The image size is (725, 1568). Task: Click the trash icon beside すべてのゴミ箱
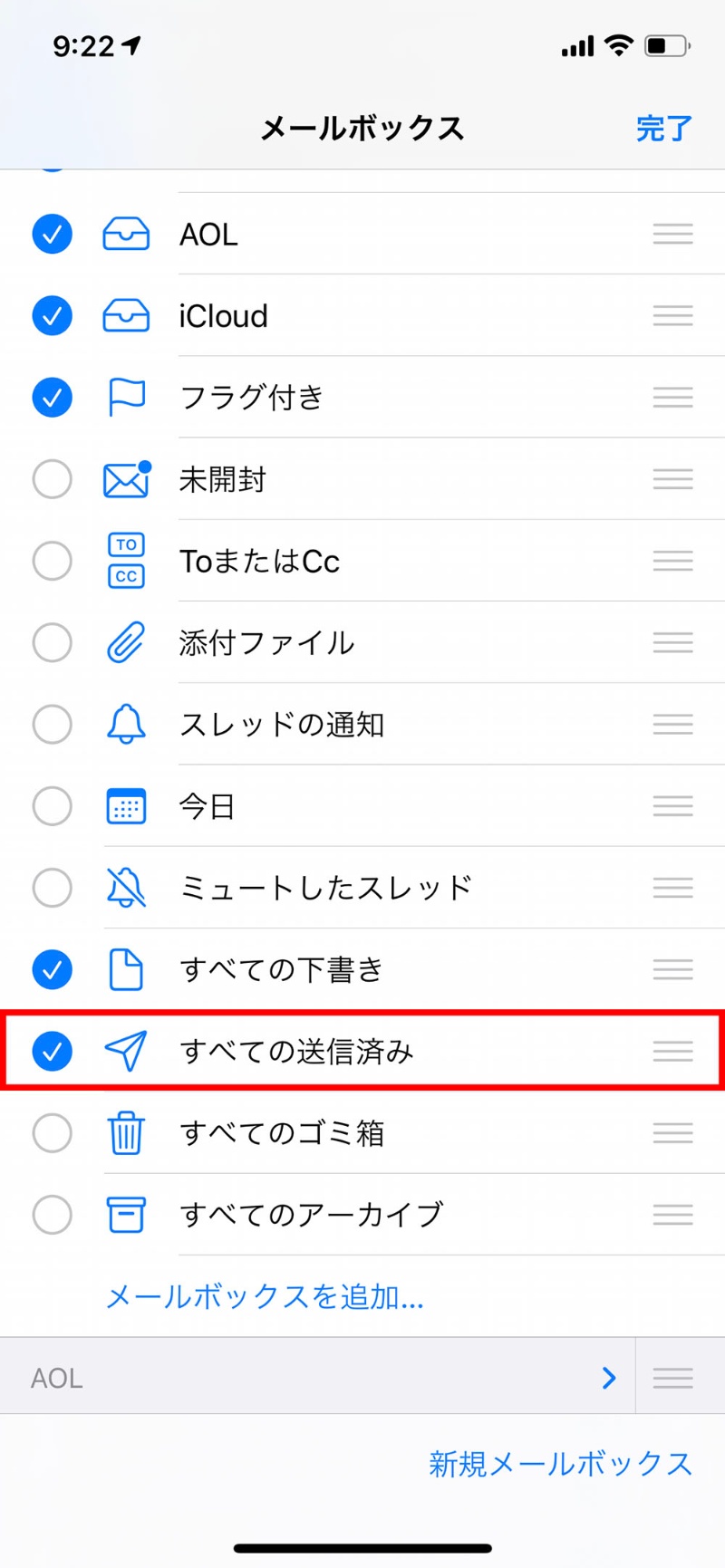coord(126,1133)
